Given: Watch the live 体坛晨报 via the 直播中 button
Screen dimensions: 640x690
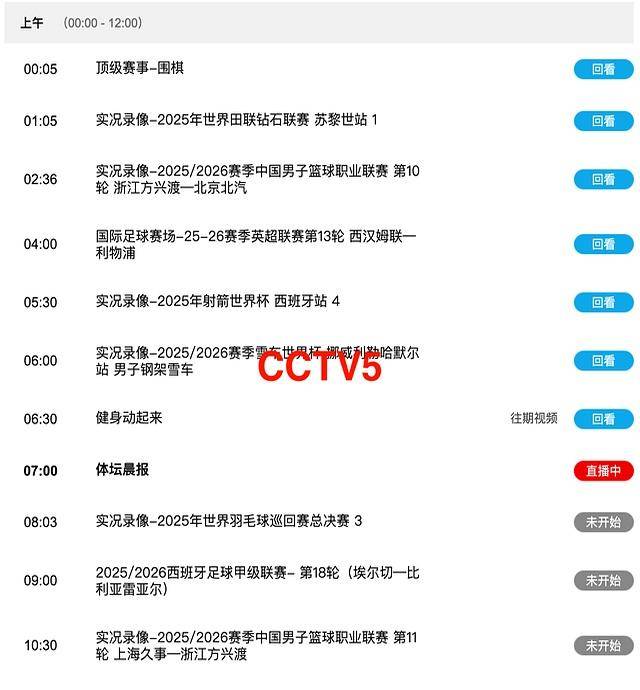Looking at the screenshot, I should point(603,471).
